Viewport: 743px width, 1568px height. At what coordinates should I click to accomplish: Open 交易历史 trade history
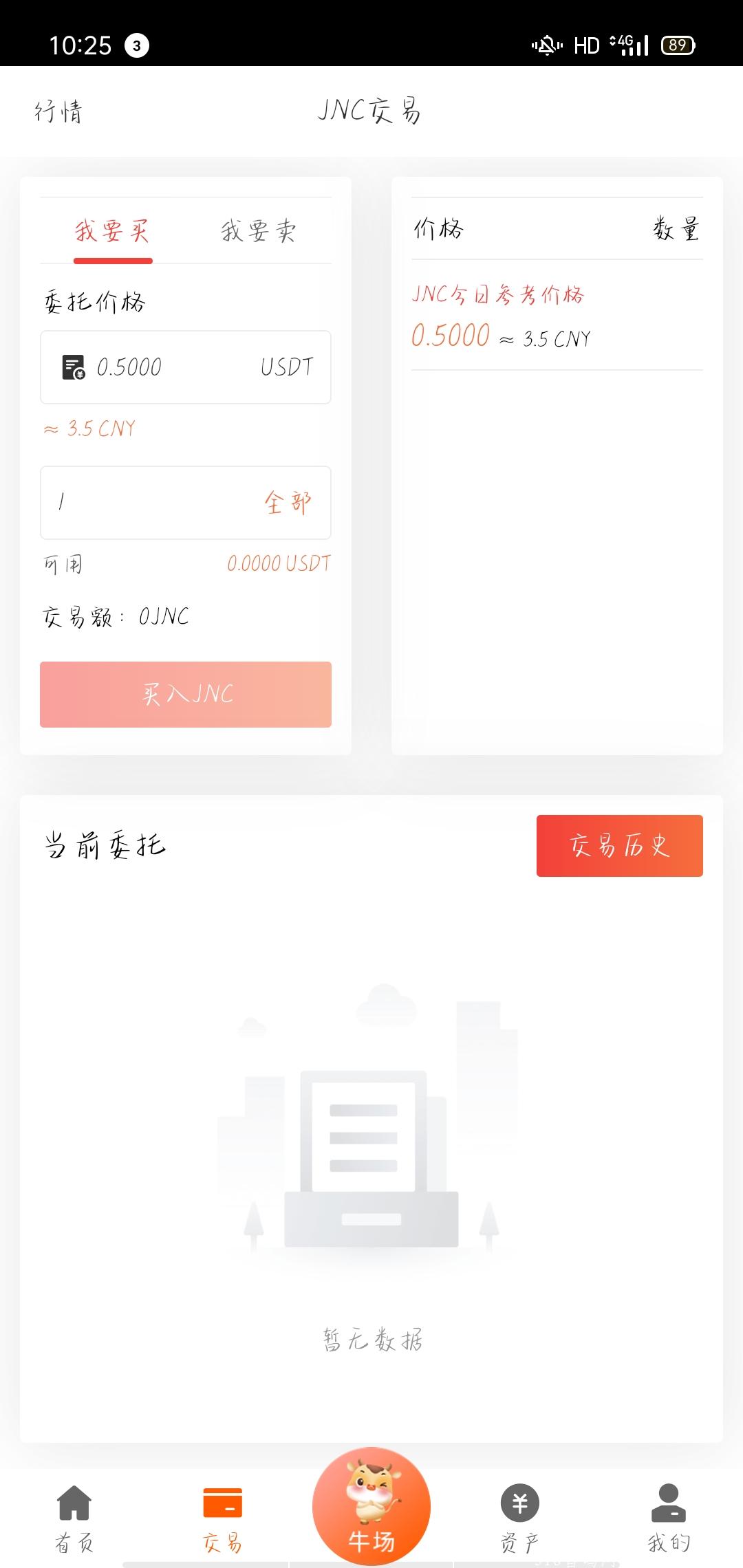click(x=618, y=845)
